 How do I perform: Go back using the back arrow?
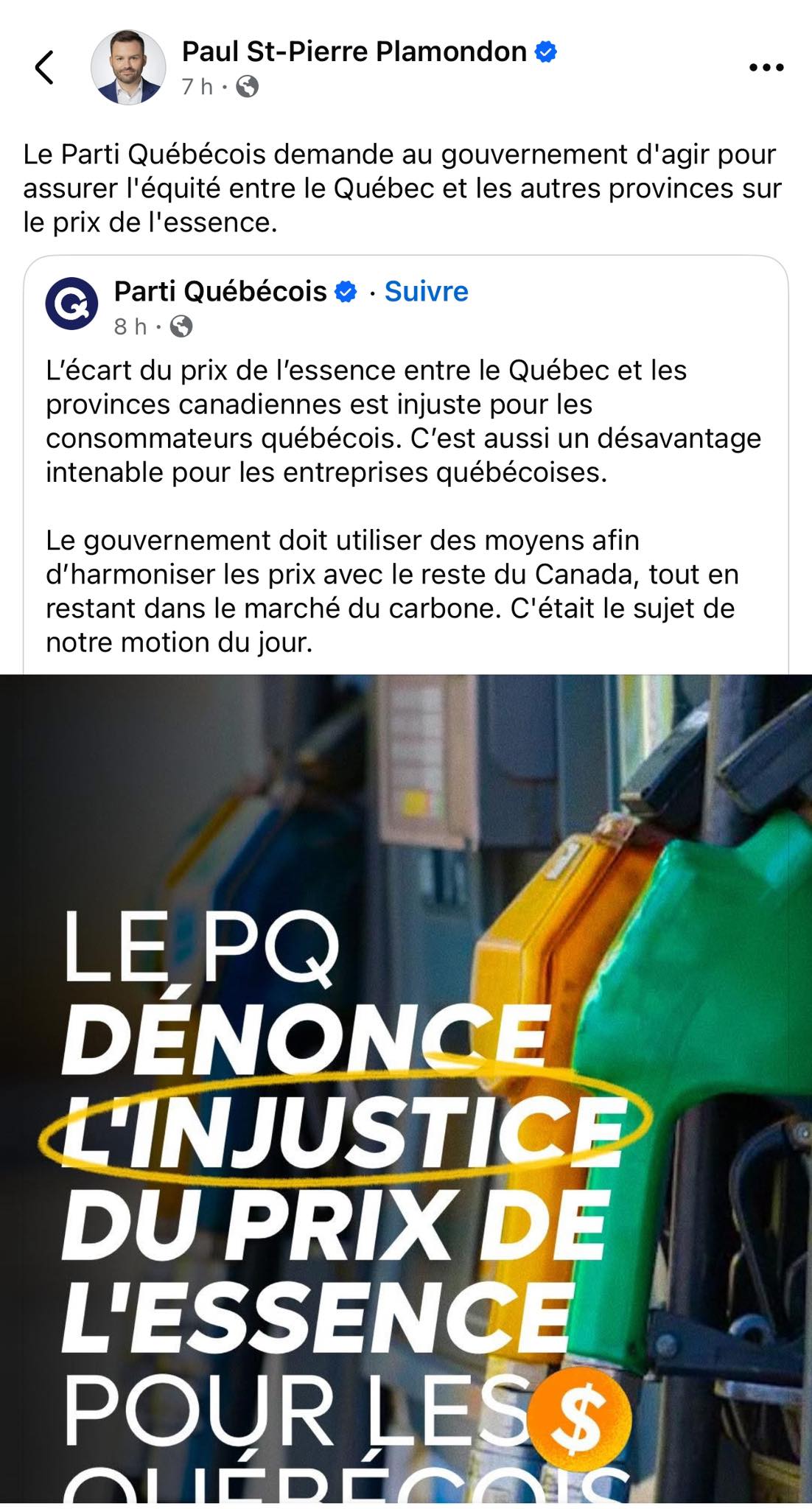pos(45,68)
